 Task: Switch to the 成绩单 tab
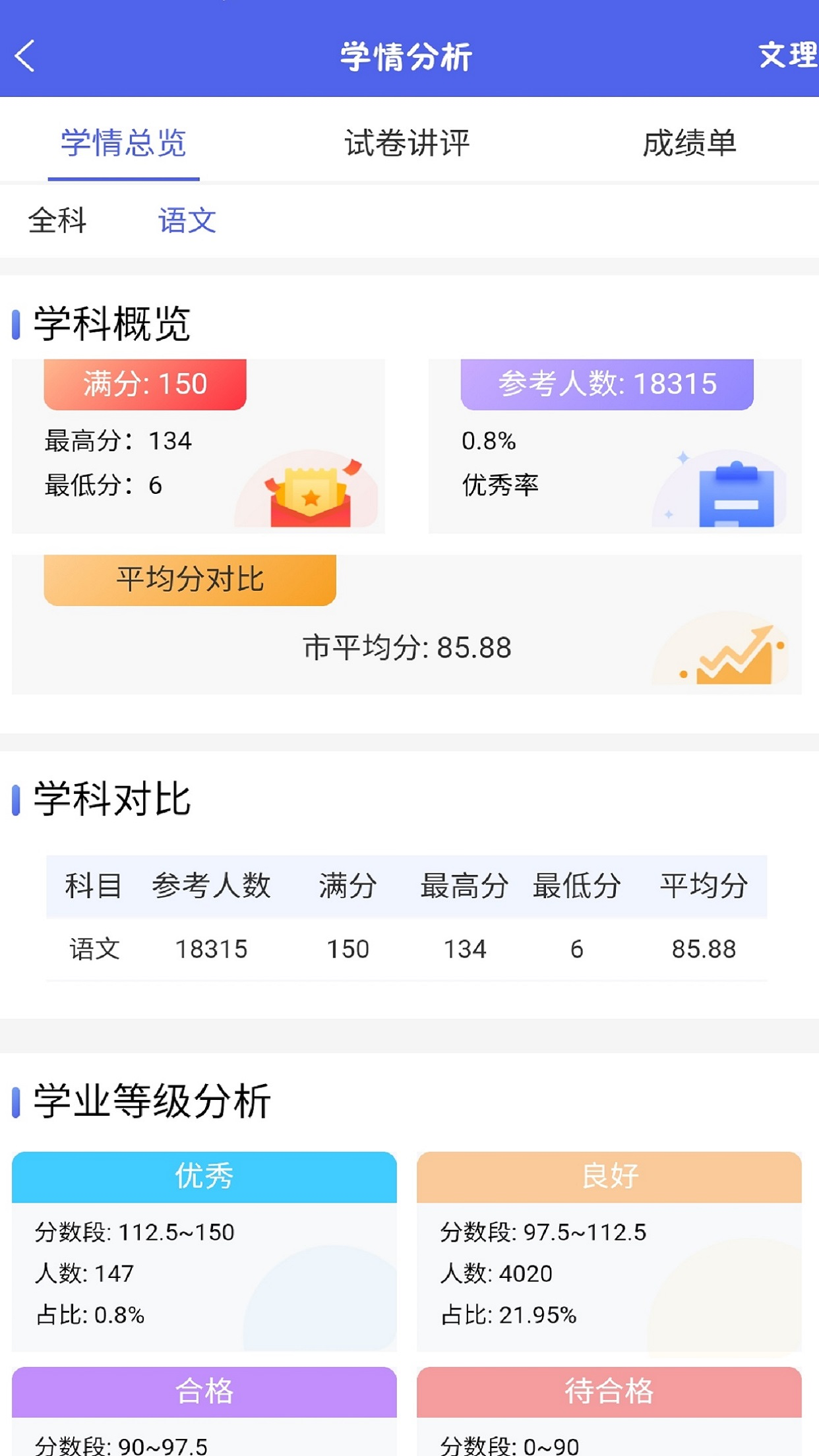[x=692, y=145]
